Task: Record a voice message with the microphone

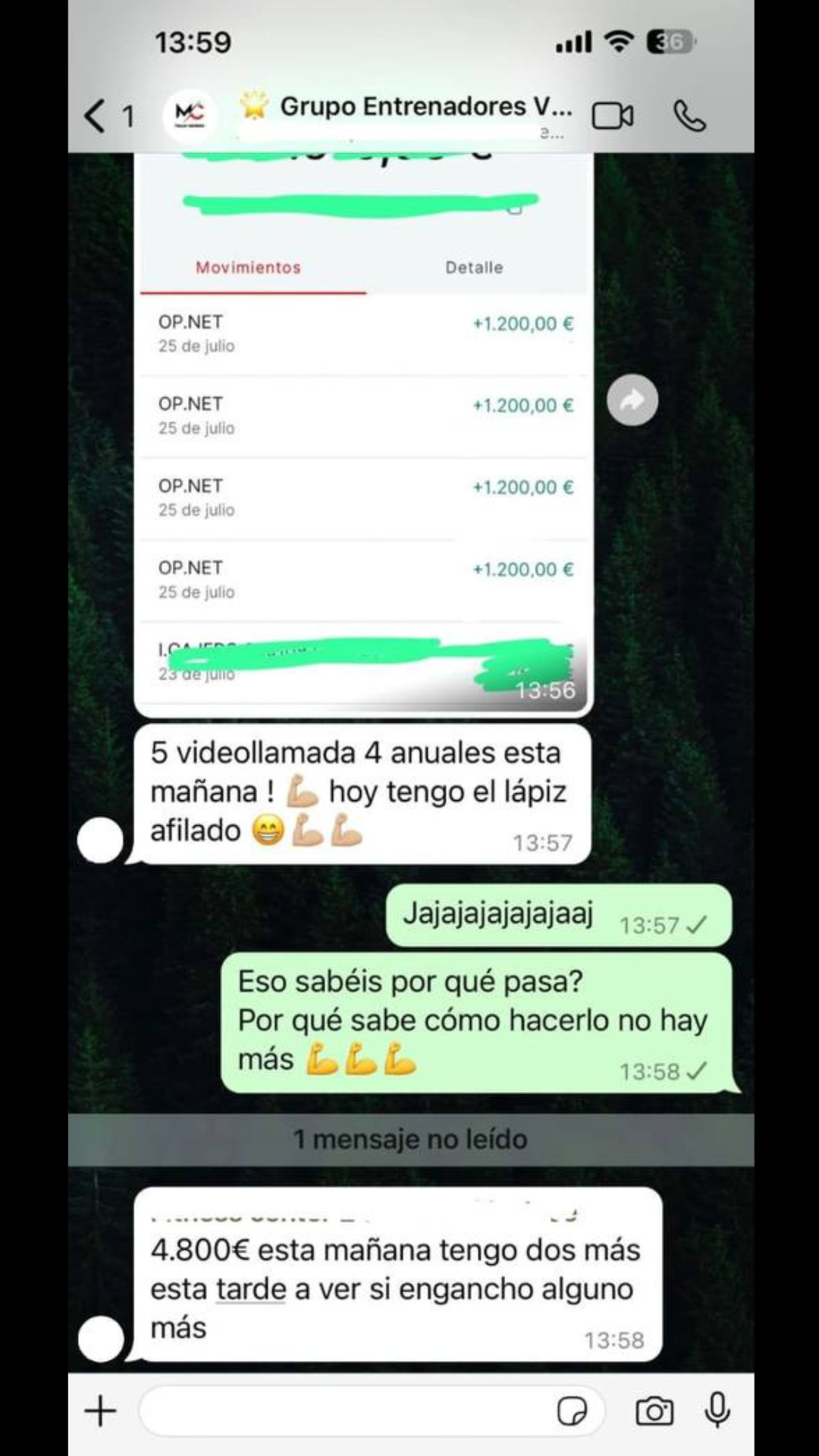Action: [x=717, y=1411]
